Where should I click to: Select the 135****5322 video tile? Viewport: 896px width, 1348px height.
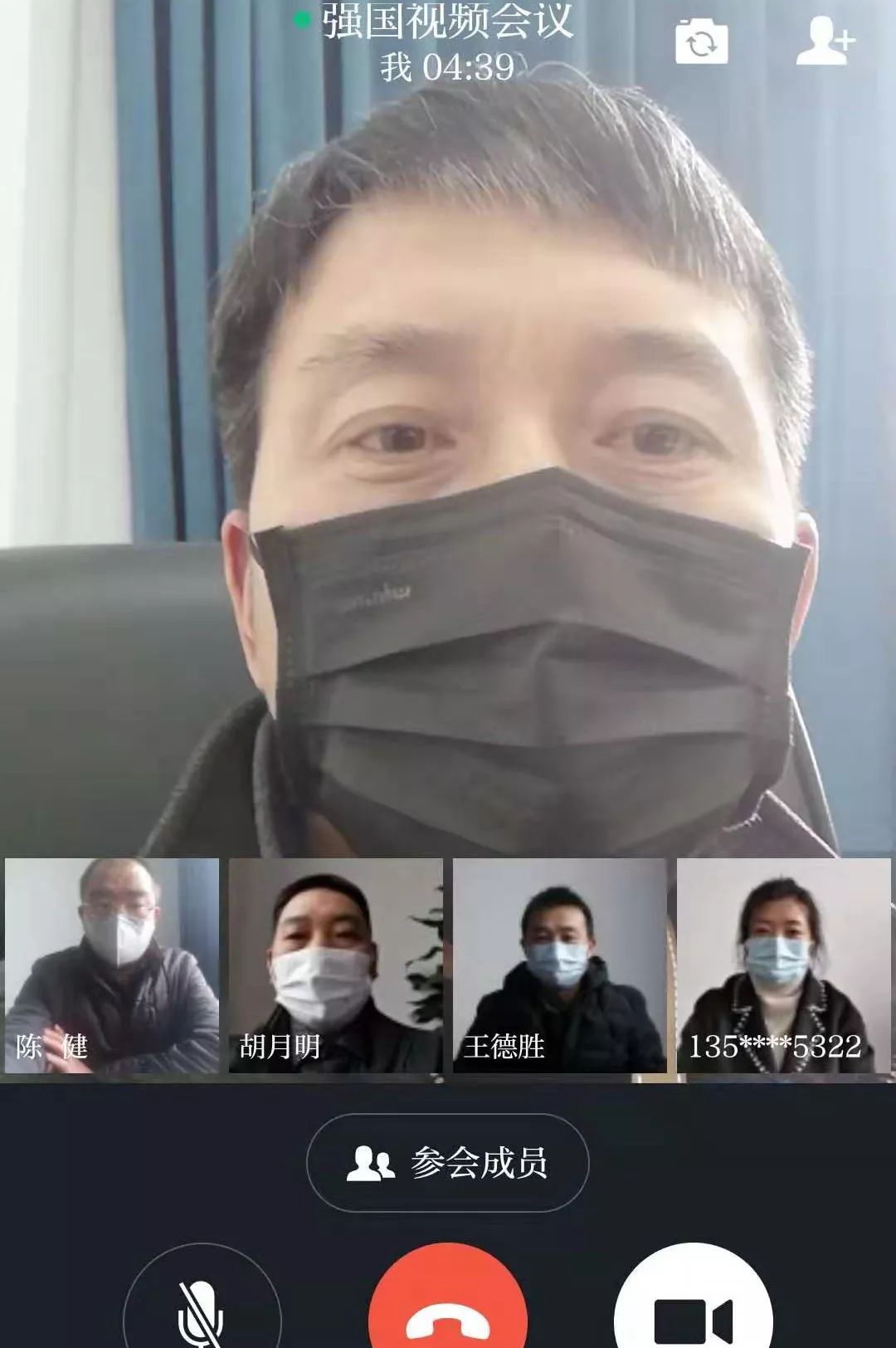click(x=783, y=965)
